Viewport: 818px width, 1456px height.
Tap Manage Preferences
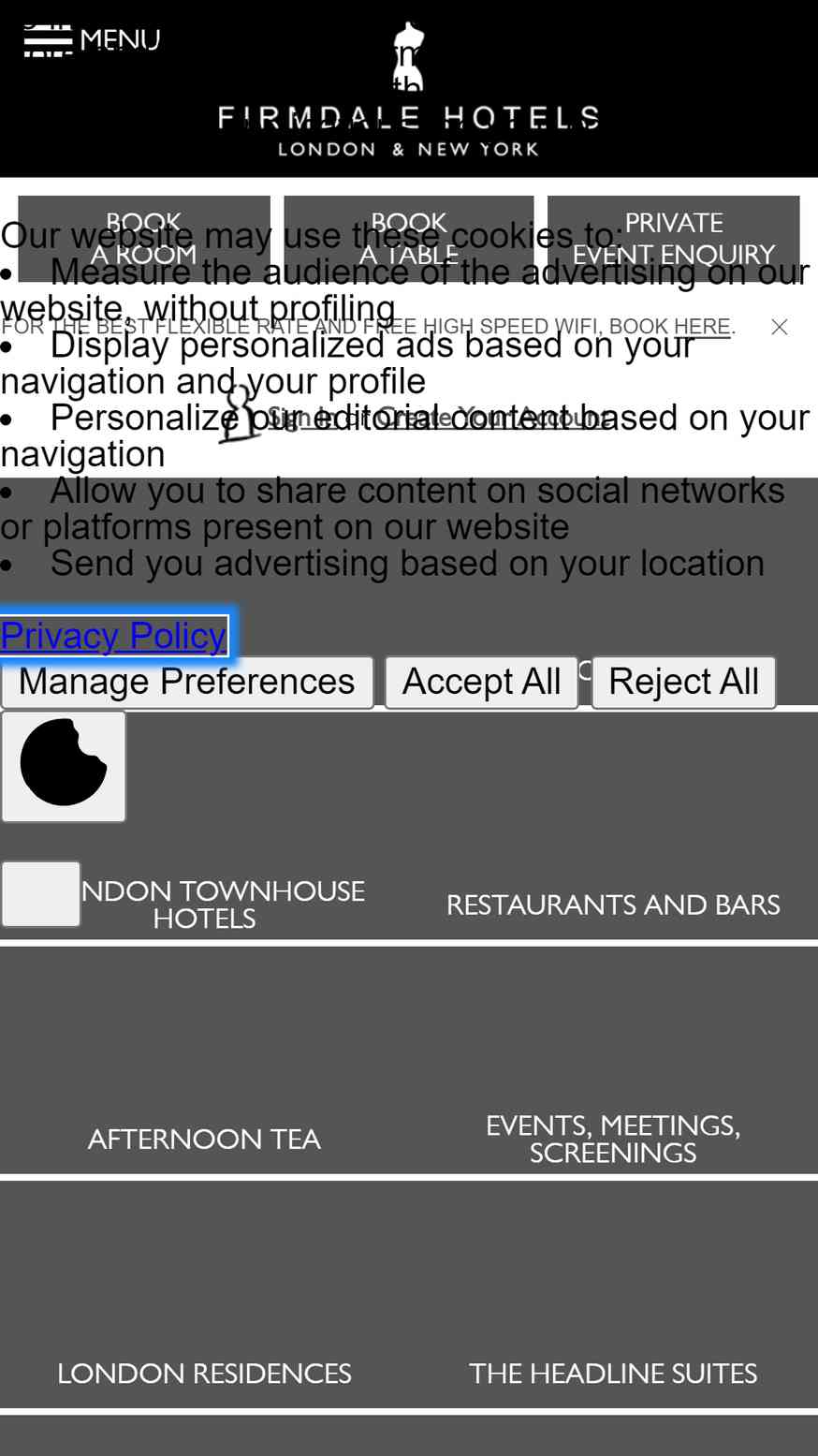(x=187, y=682)
